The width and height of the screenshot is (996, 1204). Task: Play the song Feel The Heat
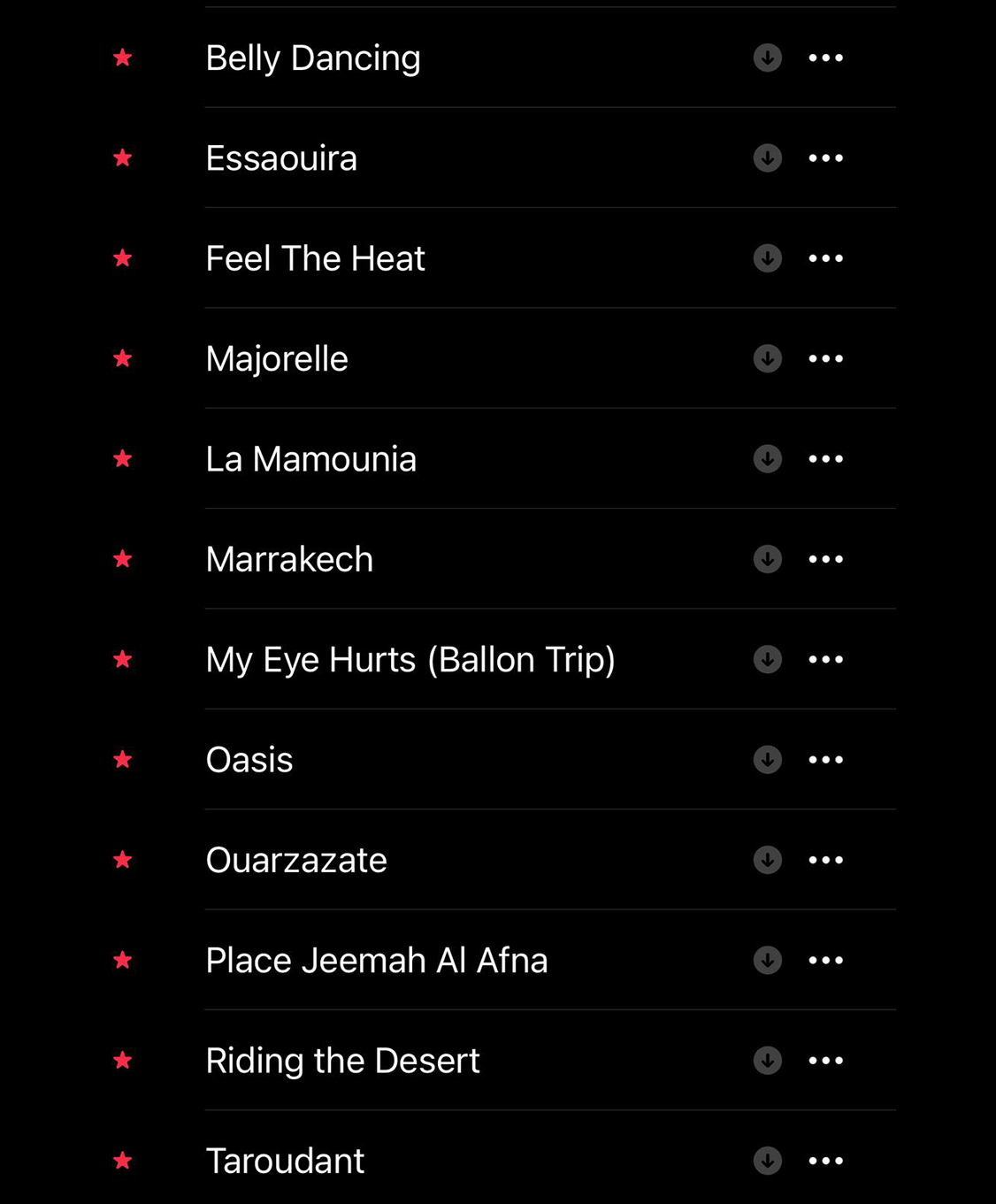pyautogui.click(x=315, y=259)
